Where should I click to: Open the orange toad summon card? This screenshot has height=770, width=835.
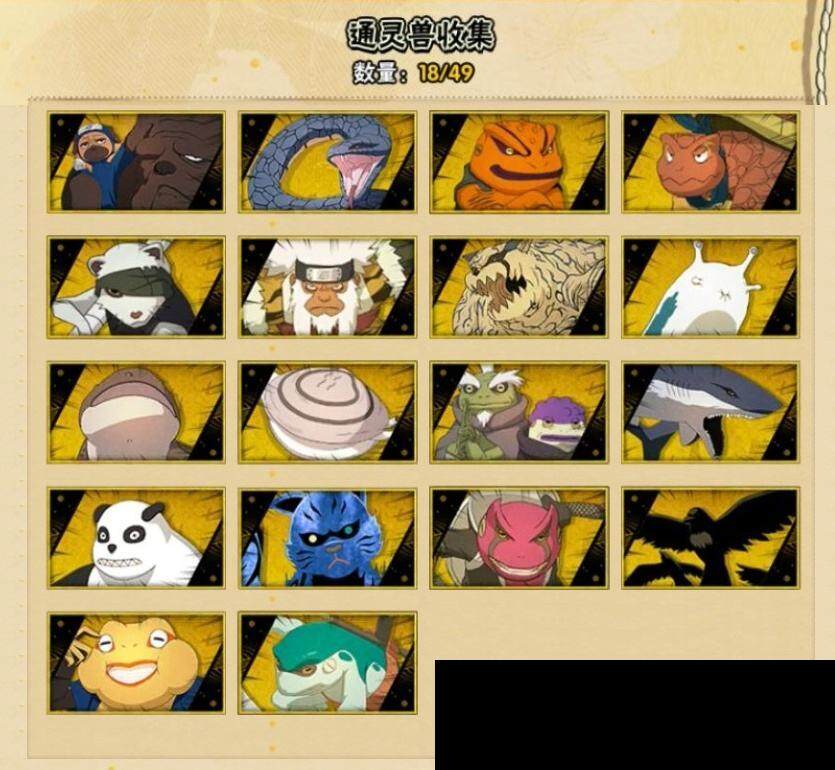(x=519, y=162)
